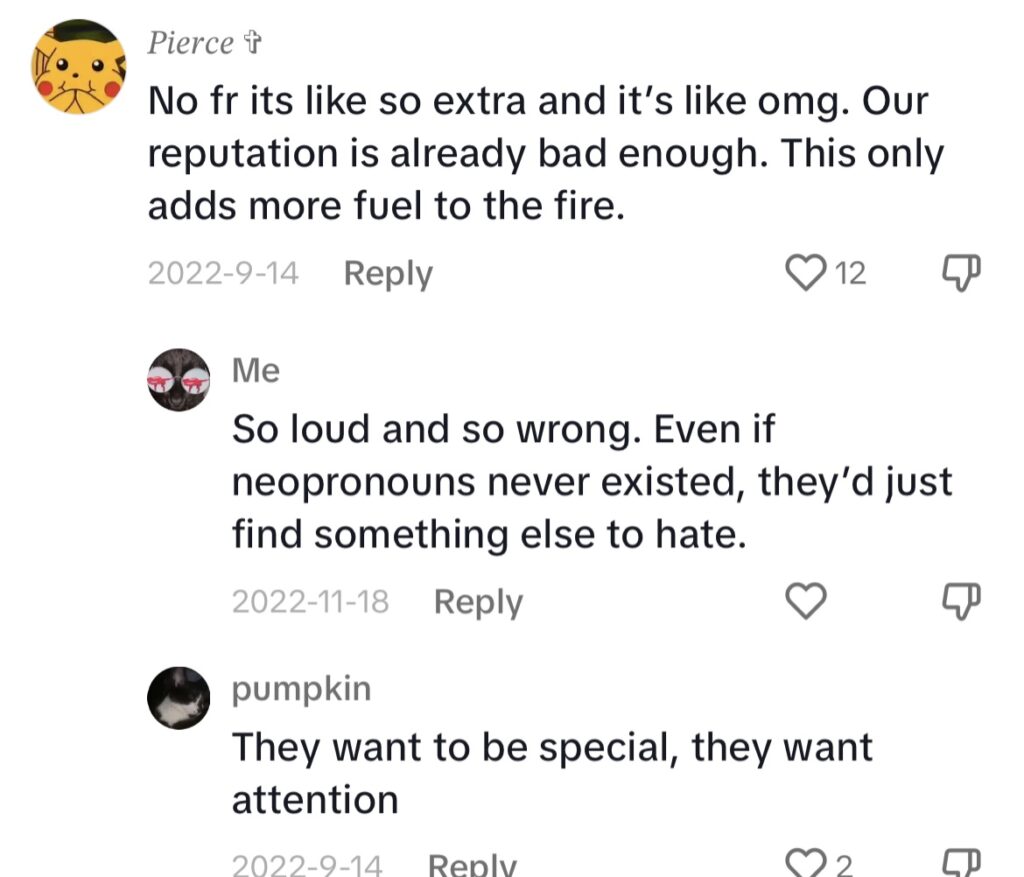This screenshot has width=1024, height=877.
Task: Reply to pumpkin's comment
Action: pyautogui.click(x=472, y=865)
